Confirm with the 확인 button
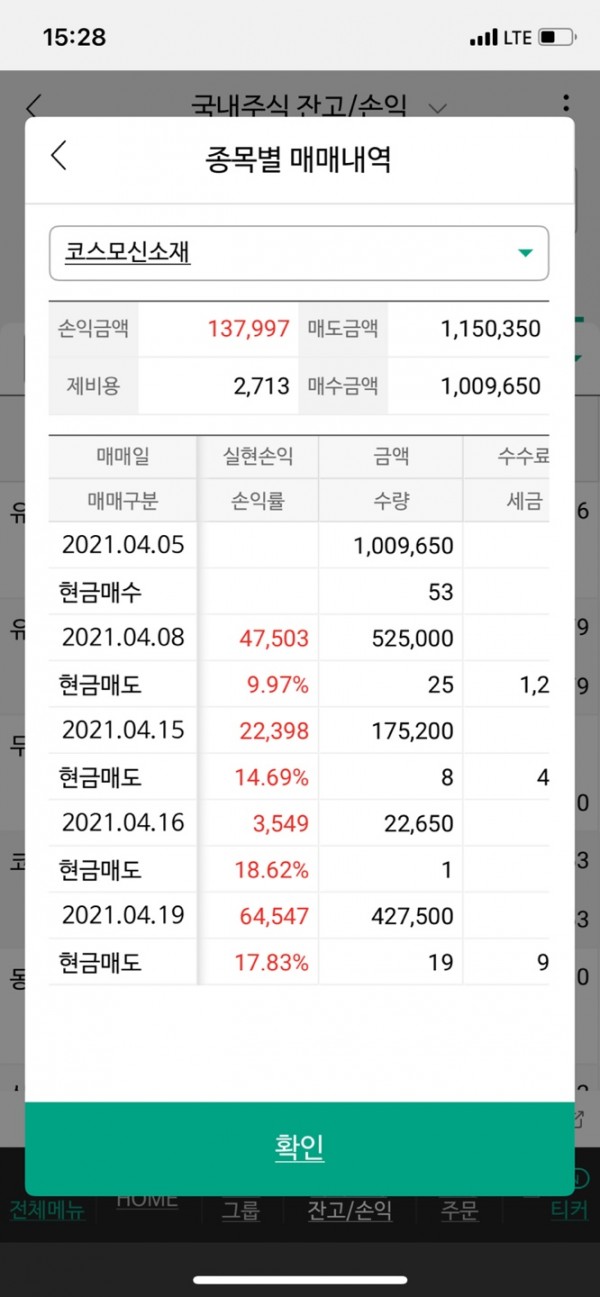This screenshot has width=600, height=1297. [299, 1147]
